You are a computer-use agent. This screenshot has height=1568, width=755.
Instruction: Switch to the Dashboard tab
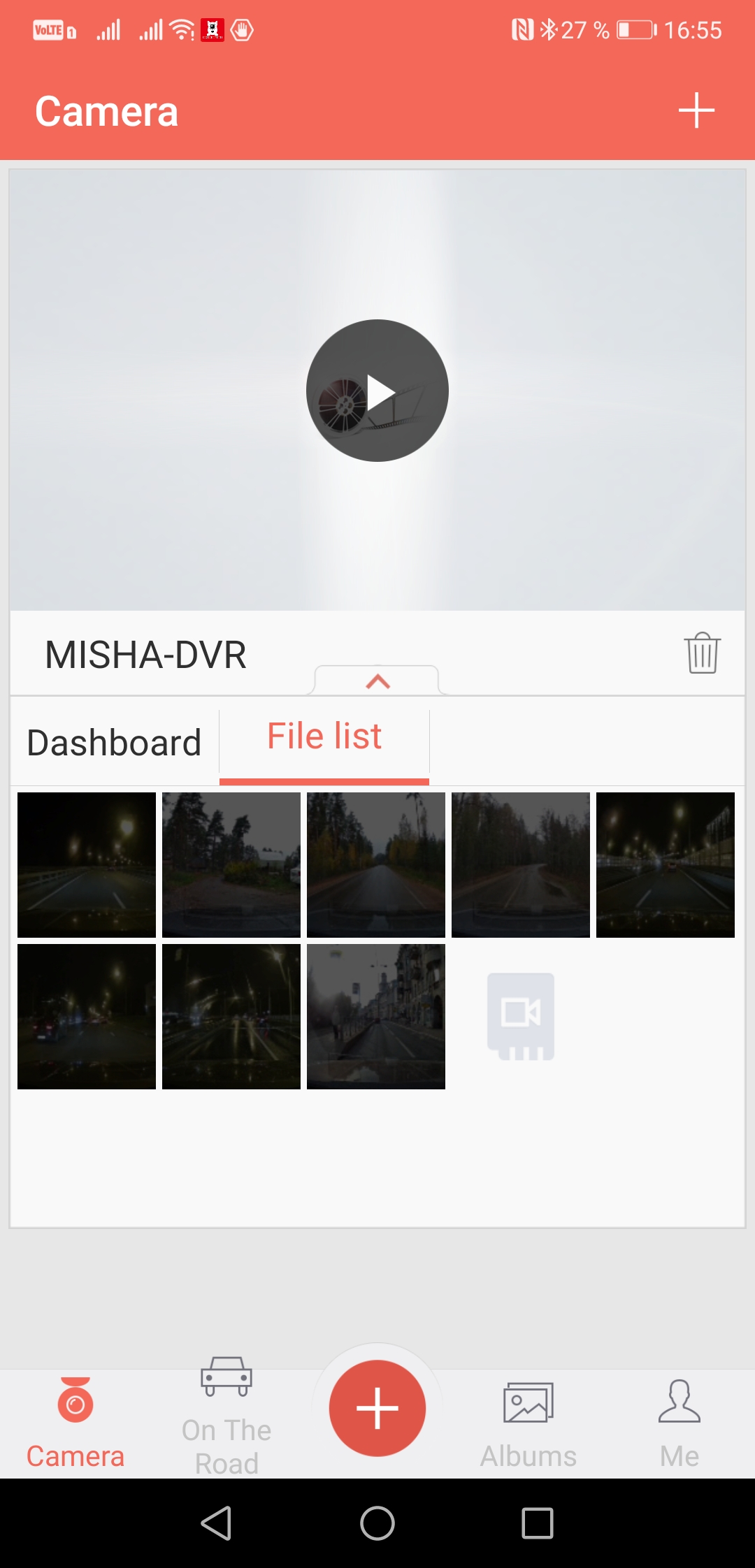coord(114,742)
